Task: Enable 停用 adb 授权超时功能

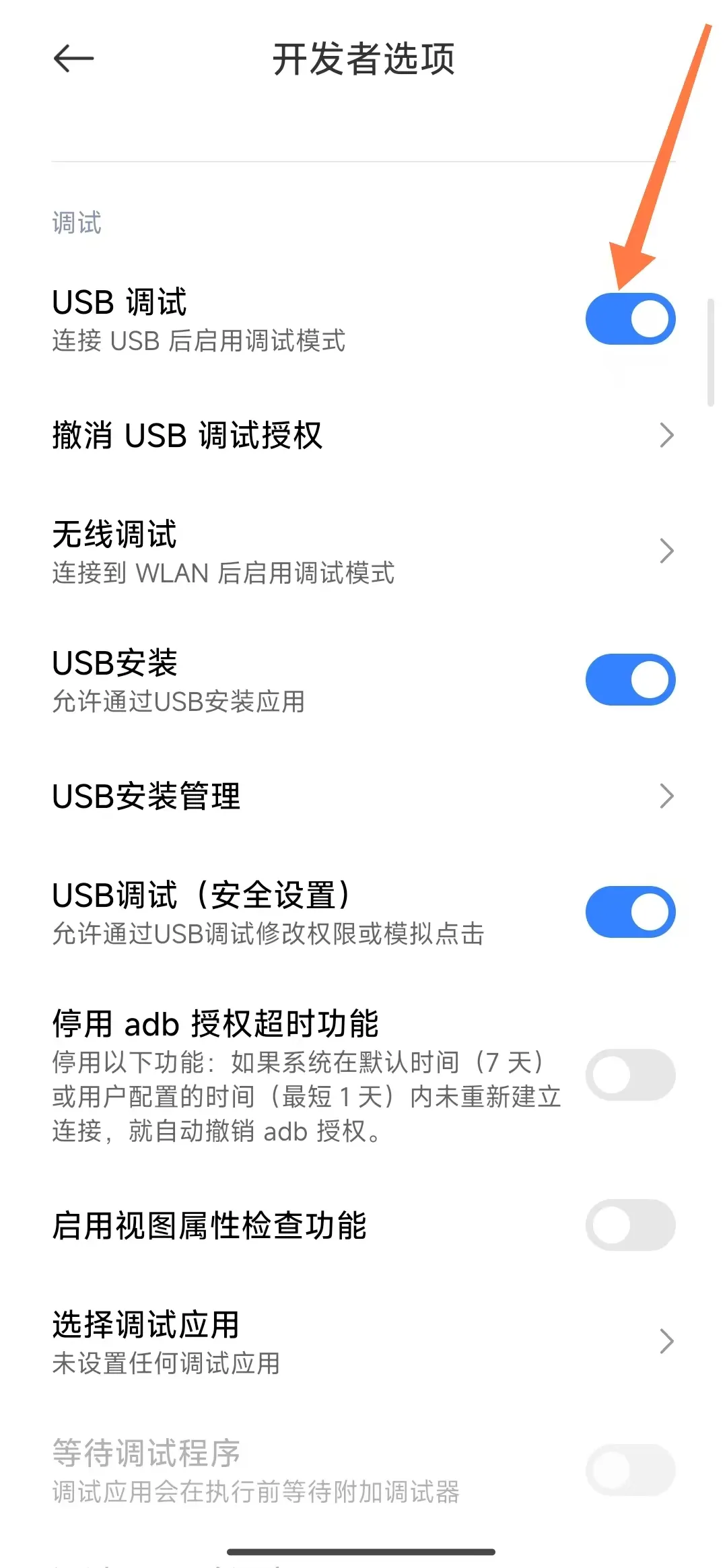Action: pyautogui.click(x=630, y=1075)
